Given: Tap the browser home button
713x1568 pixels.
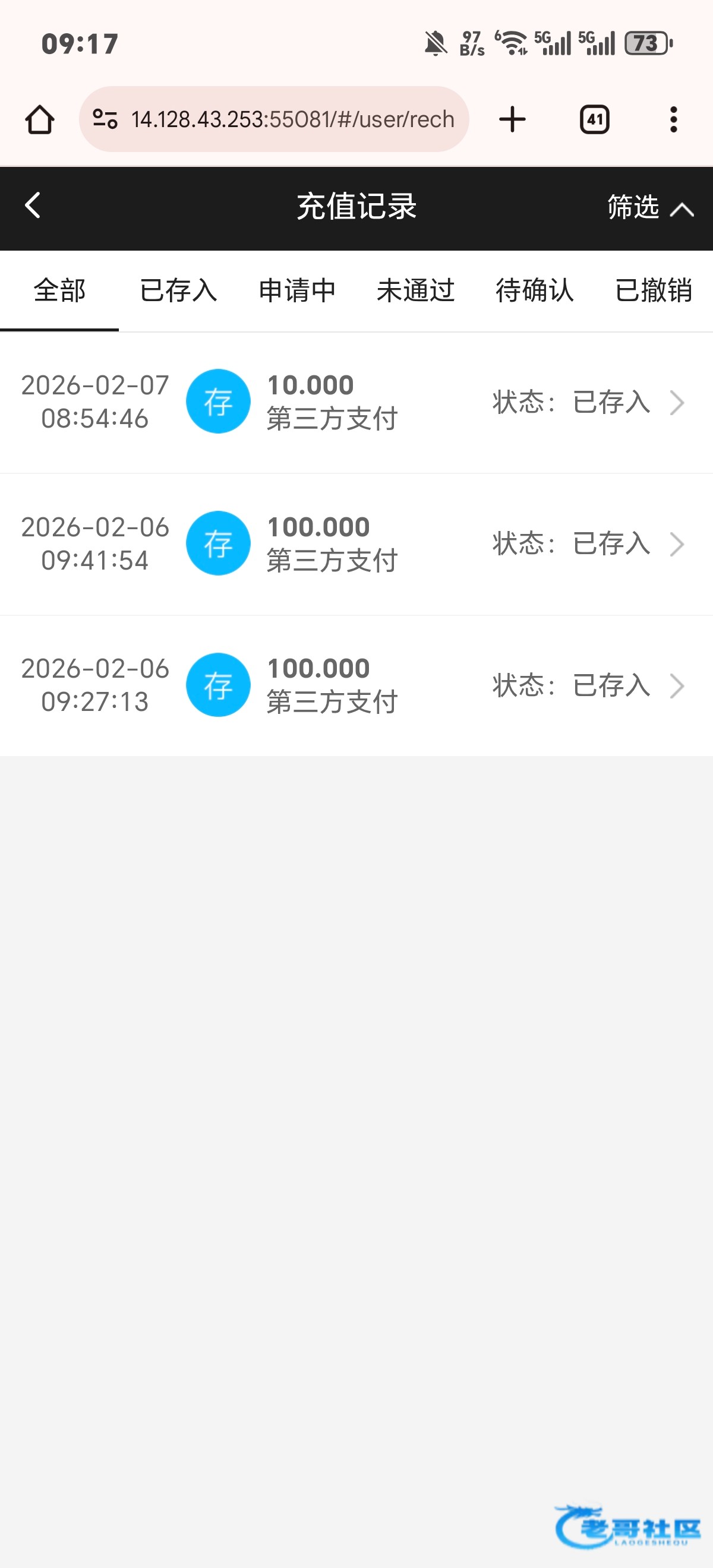Looking at the screenshot, I should [x=40, y=119].
